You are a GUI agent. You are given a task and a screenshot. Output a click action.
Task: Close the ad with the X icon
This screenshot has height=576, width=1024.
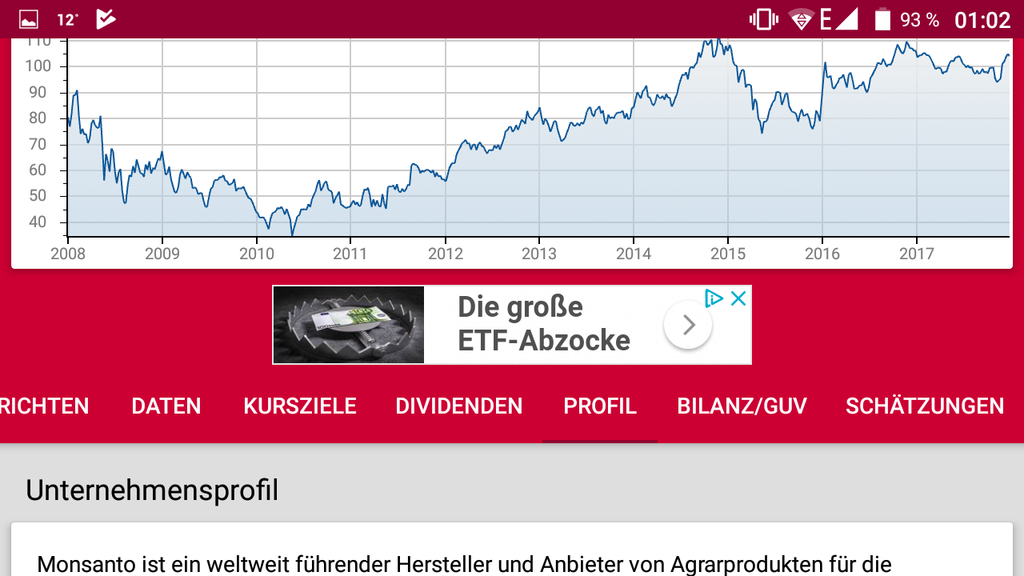click(738, 298)
